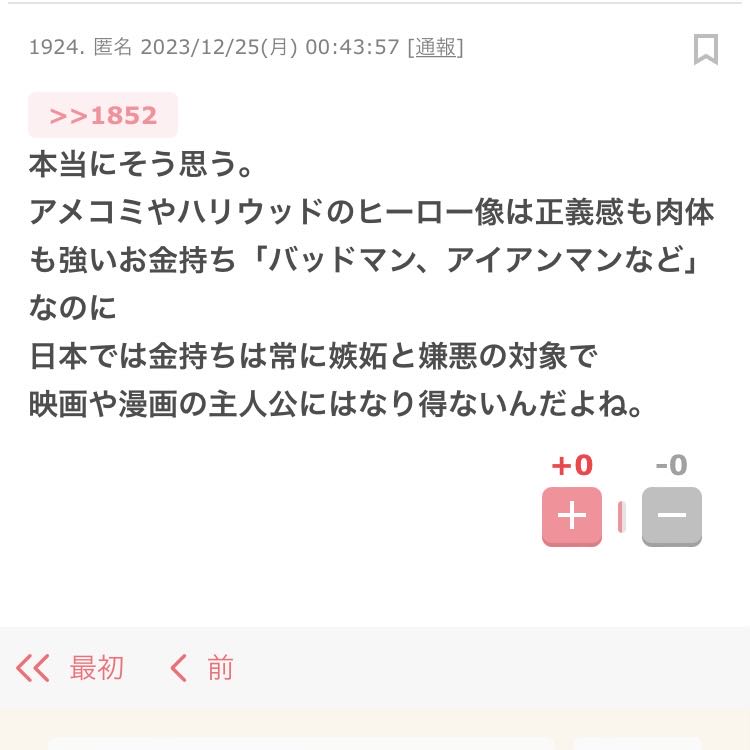Report this comment via 通報 link
Screen dimensions: 750x750
tap(435, 47)
